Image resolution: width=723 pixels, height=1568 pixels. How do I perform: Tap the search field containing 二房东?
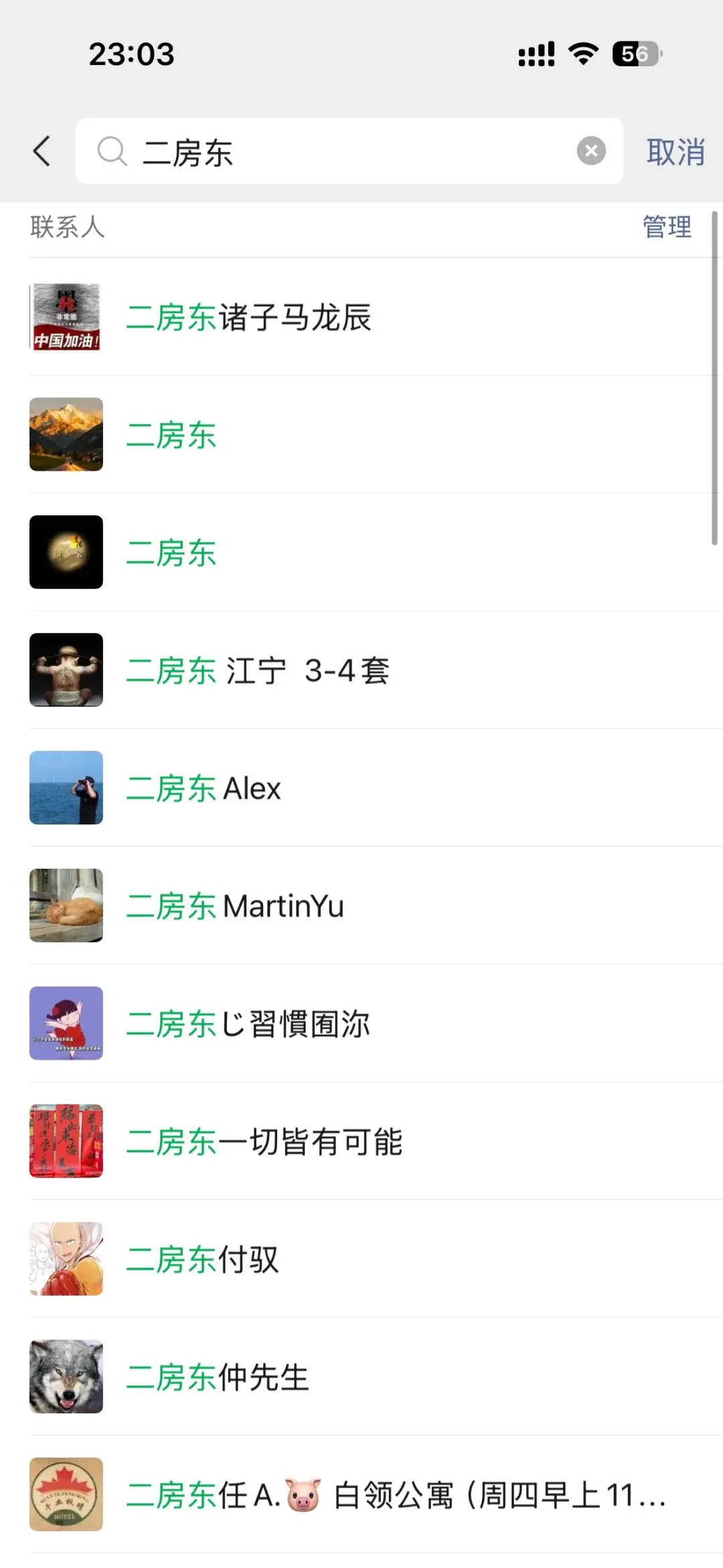[x=335, y=151]
